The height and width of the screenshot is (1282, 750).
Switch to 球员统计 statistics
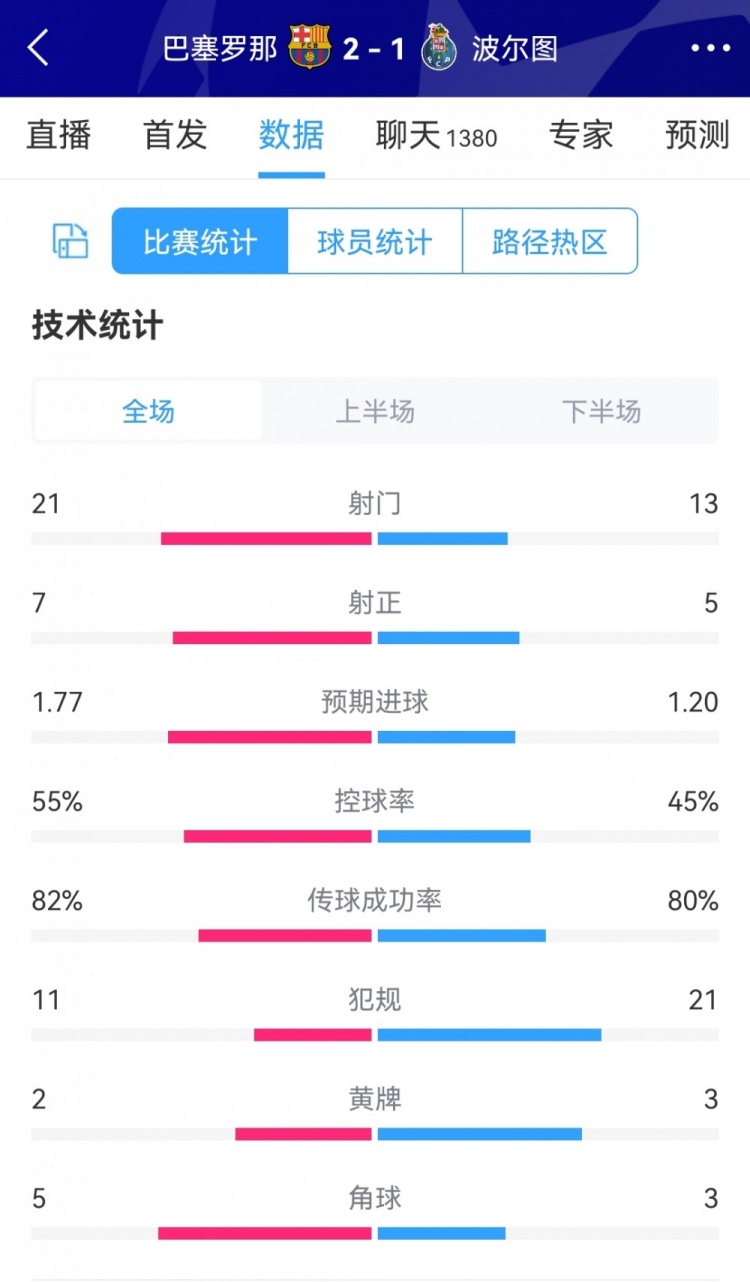tap(374, 240)
